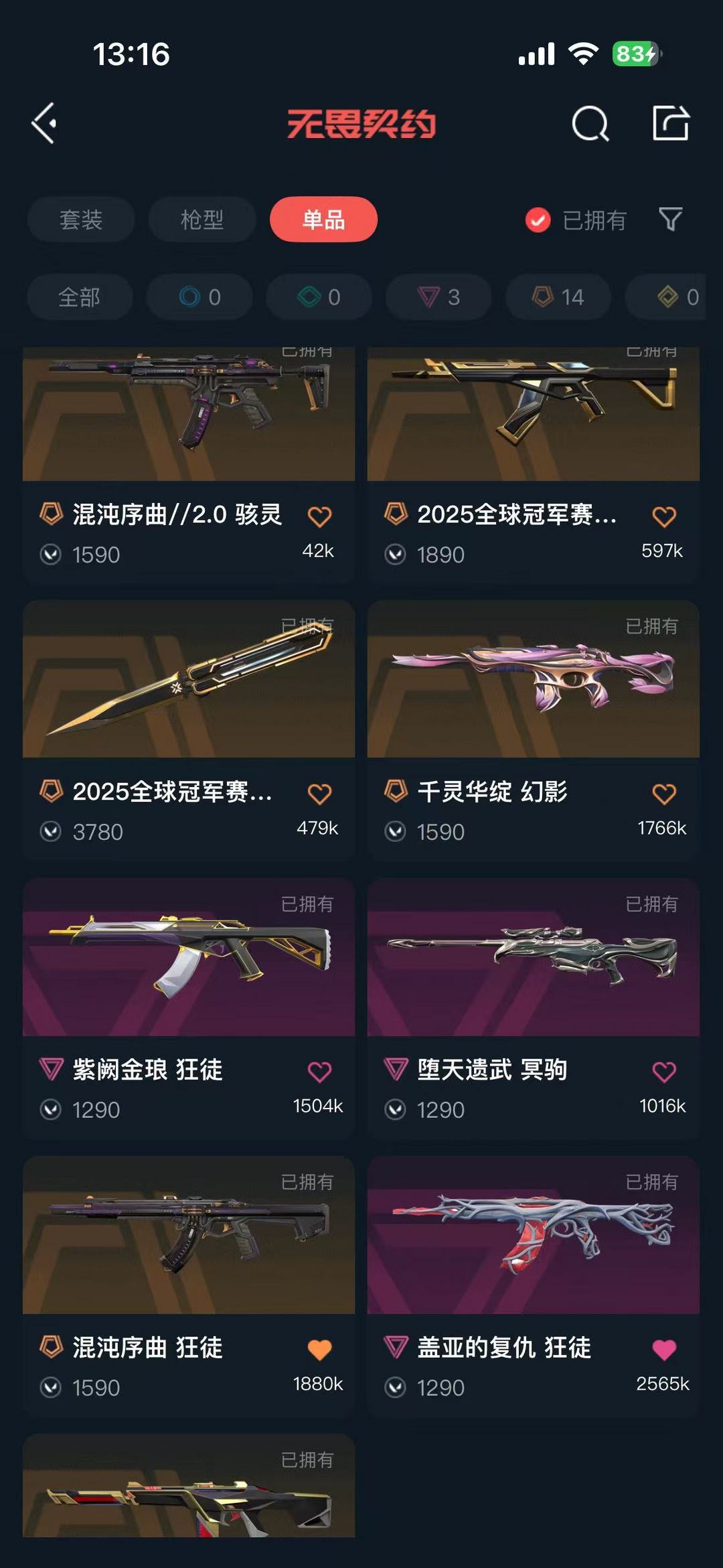Unlike the 盖亚的复仇 狂徒 skin
Image resolution: width=723 pixels, height=1568 pixels.
(664, 1350)
